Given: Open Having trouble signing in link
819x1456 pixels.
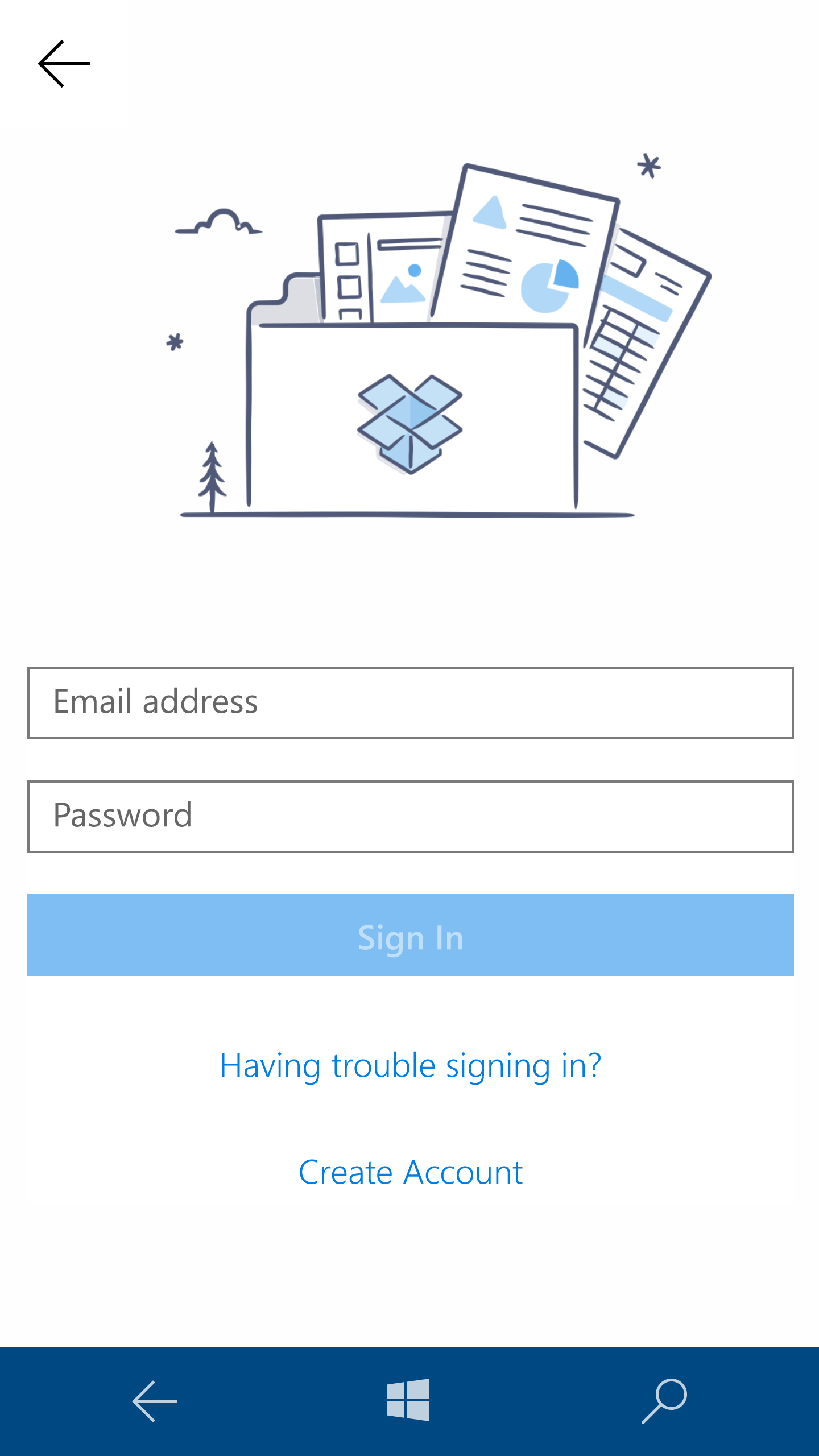Looking at the screenshot, I should click(409, 1065).
